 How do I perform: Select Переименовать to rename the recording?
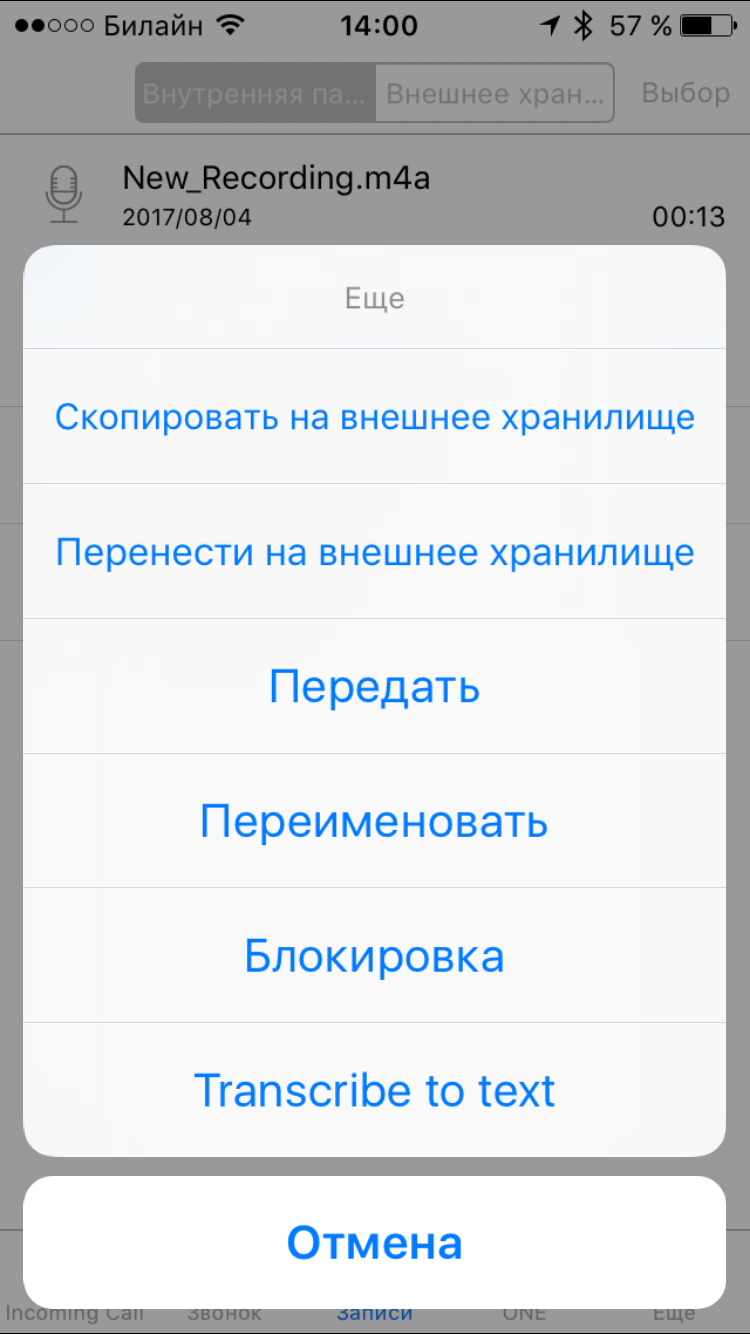(374, 821)
